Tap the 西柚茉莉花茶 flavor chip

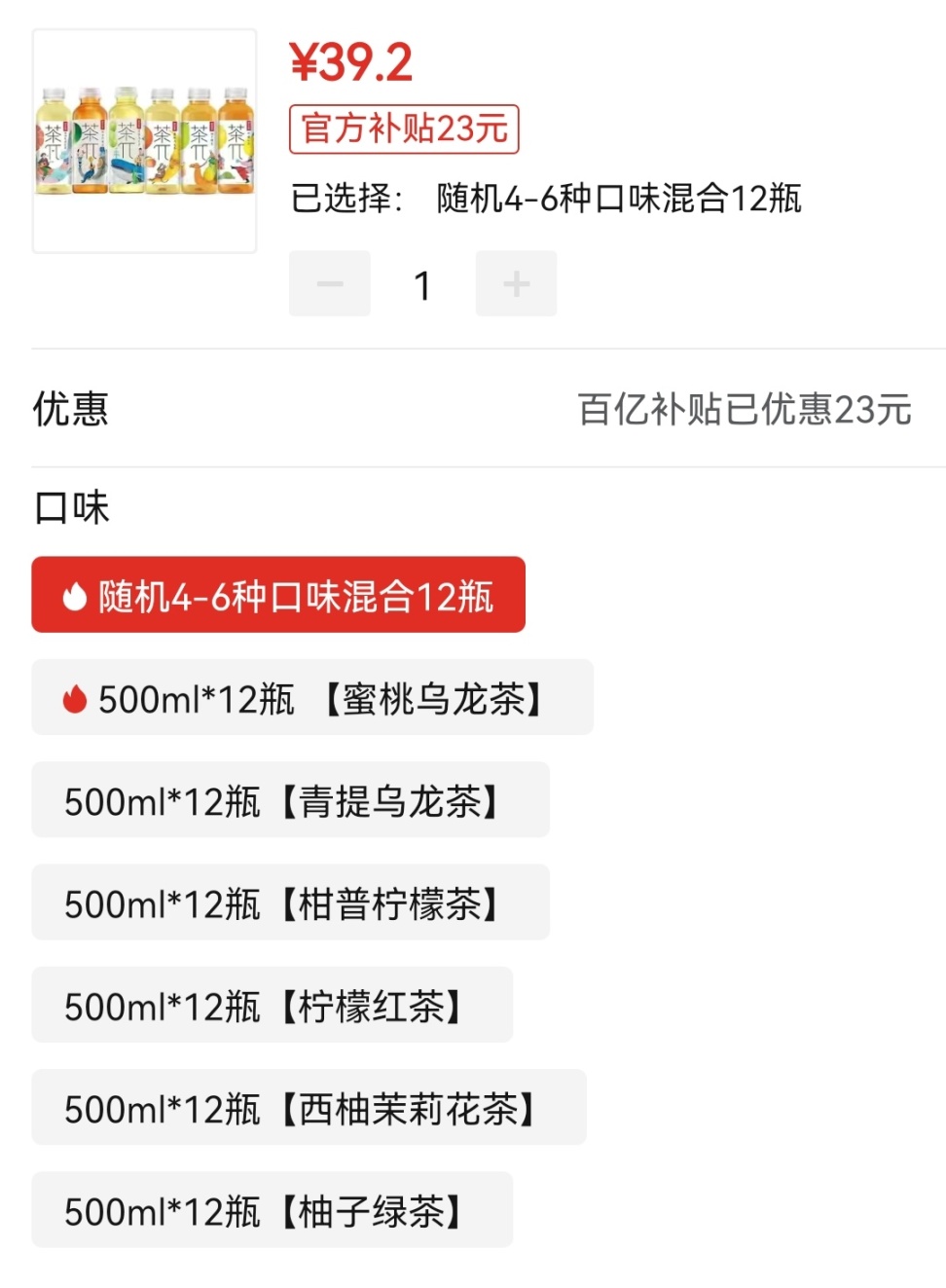[x=309, y=1107]
